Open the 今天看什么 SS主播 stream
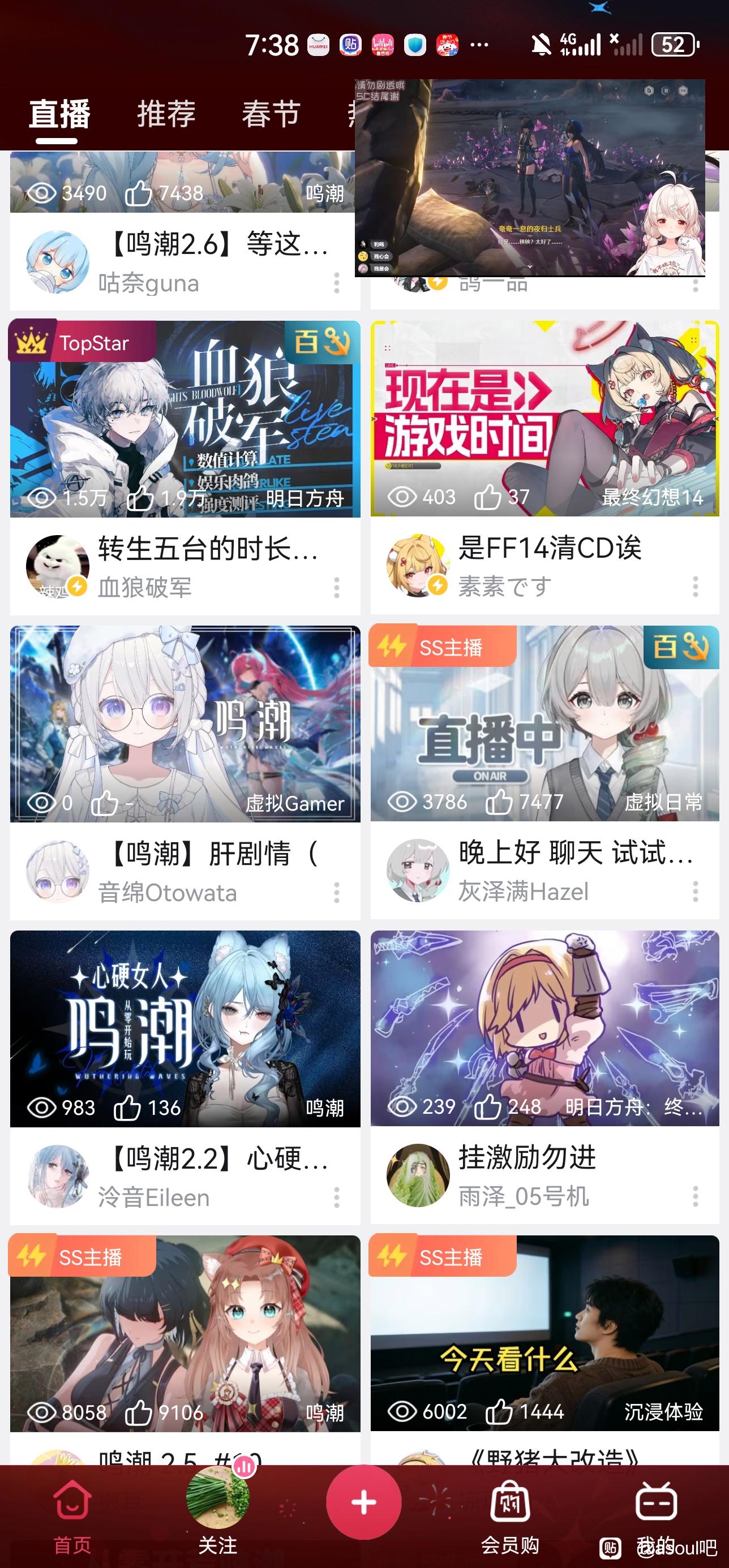The image size is (729, 1568). [x=544, y=1333]
